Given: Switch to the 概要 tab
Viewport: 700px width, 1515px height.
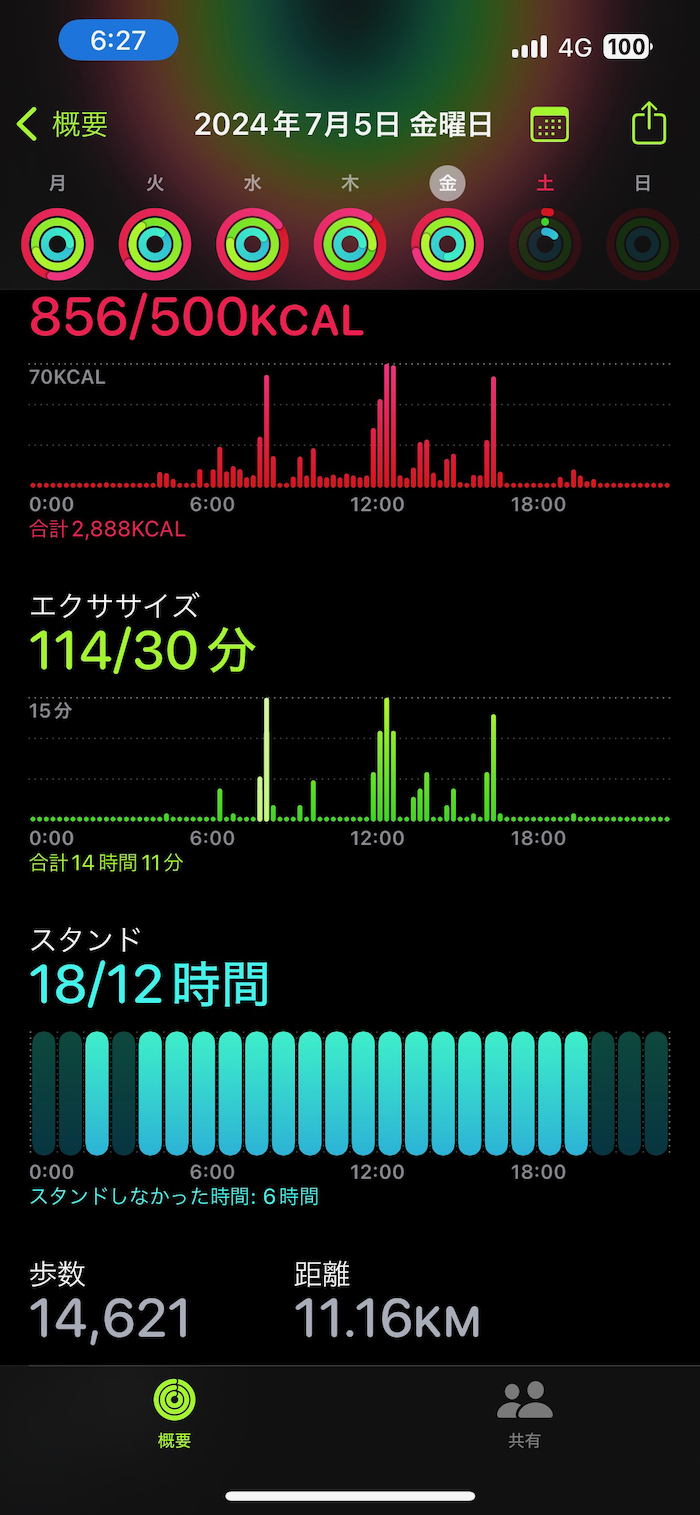Looking at the screenshot, I should click(175, 1414).
